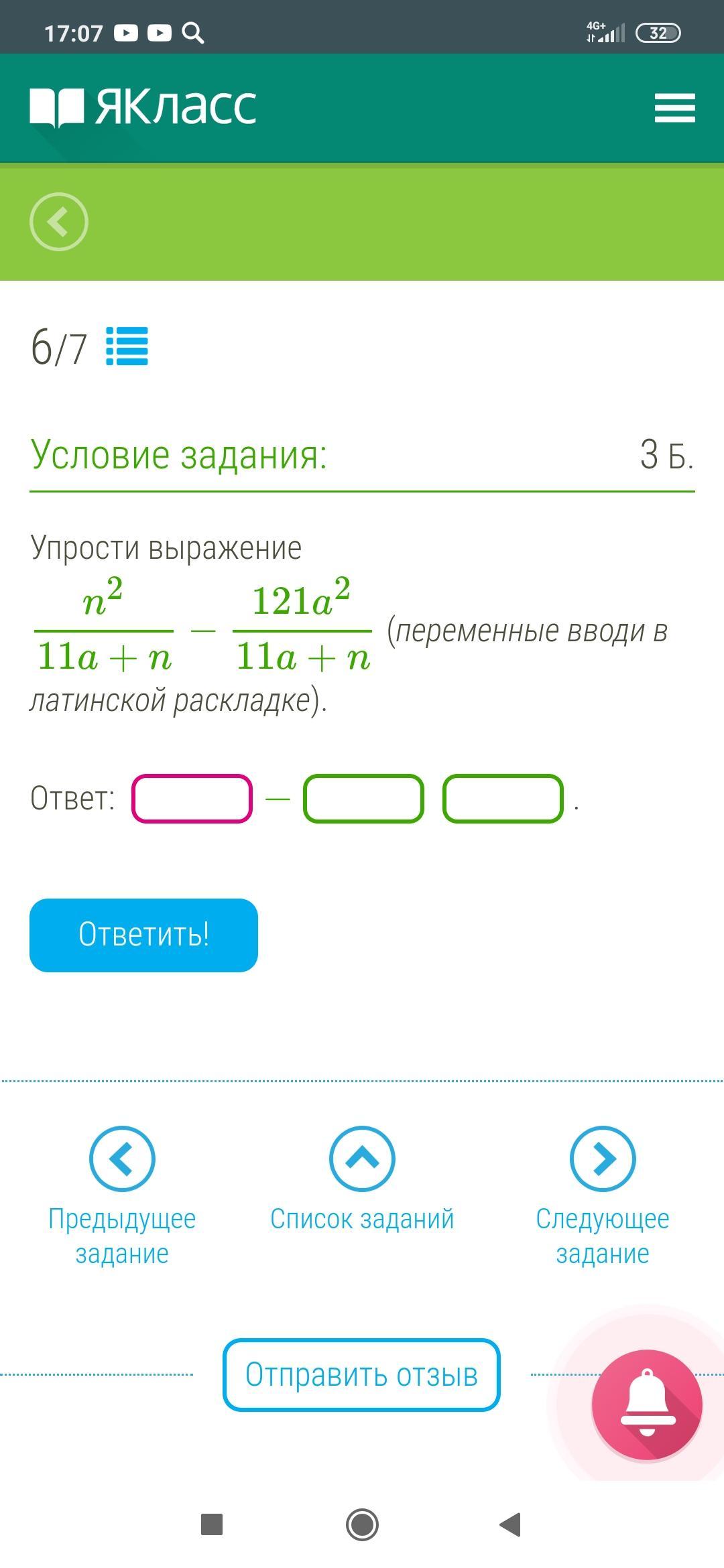Tap Отправить отзыв button
This screenshot has width=724, height=1568.
point(361,1375)
